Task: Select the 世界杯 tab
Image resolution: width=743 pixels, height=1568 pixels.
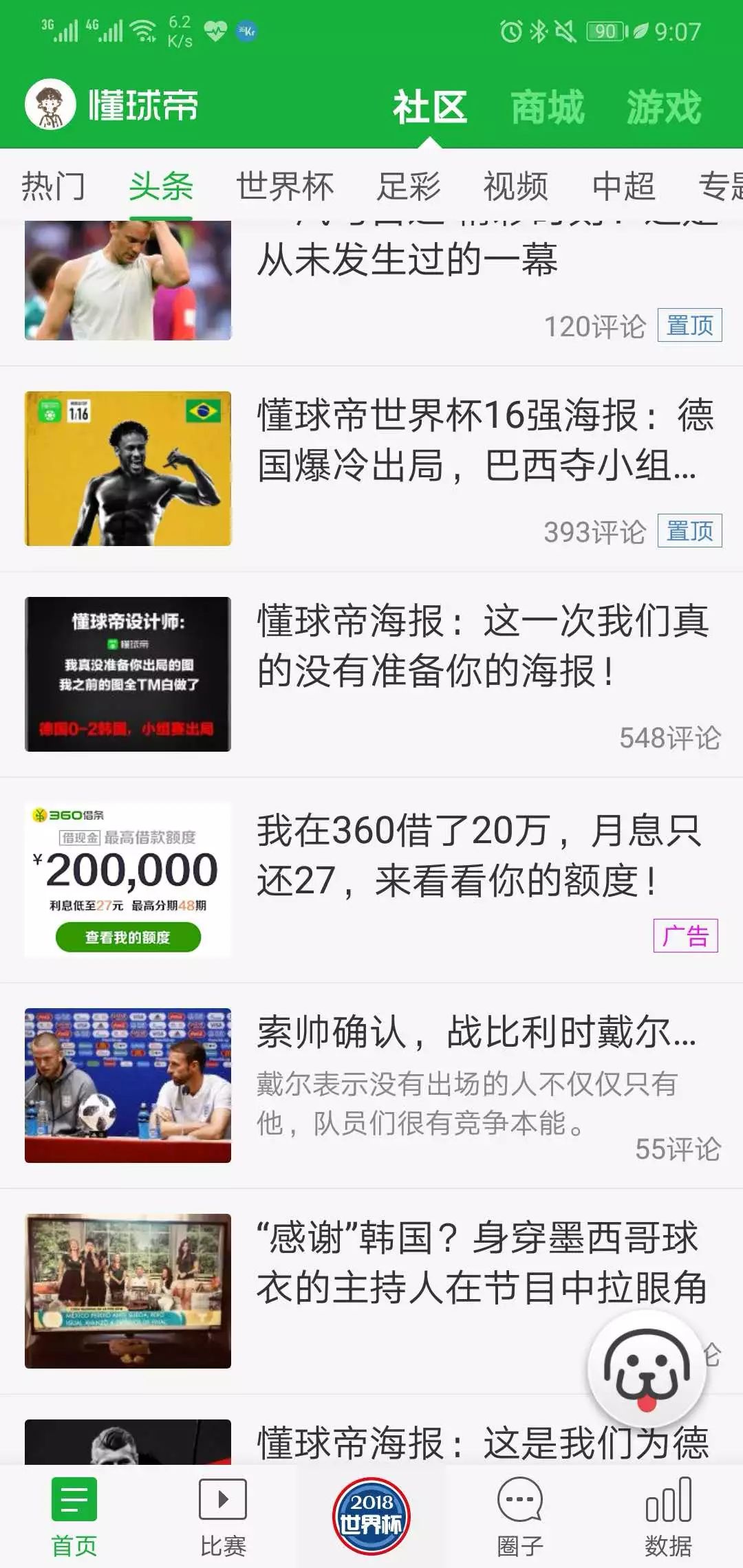Action: 285,186
